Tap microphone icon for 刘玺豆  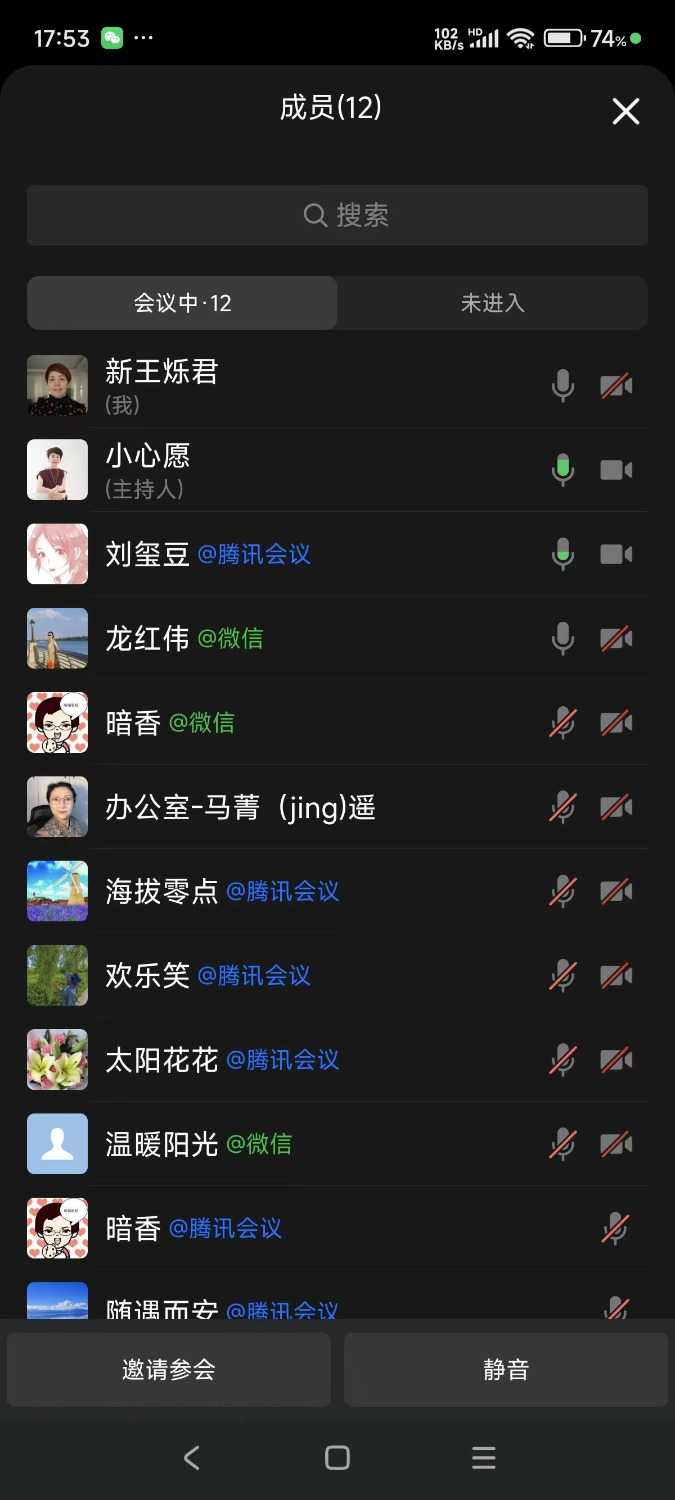(563, 554)
